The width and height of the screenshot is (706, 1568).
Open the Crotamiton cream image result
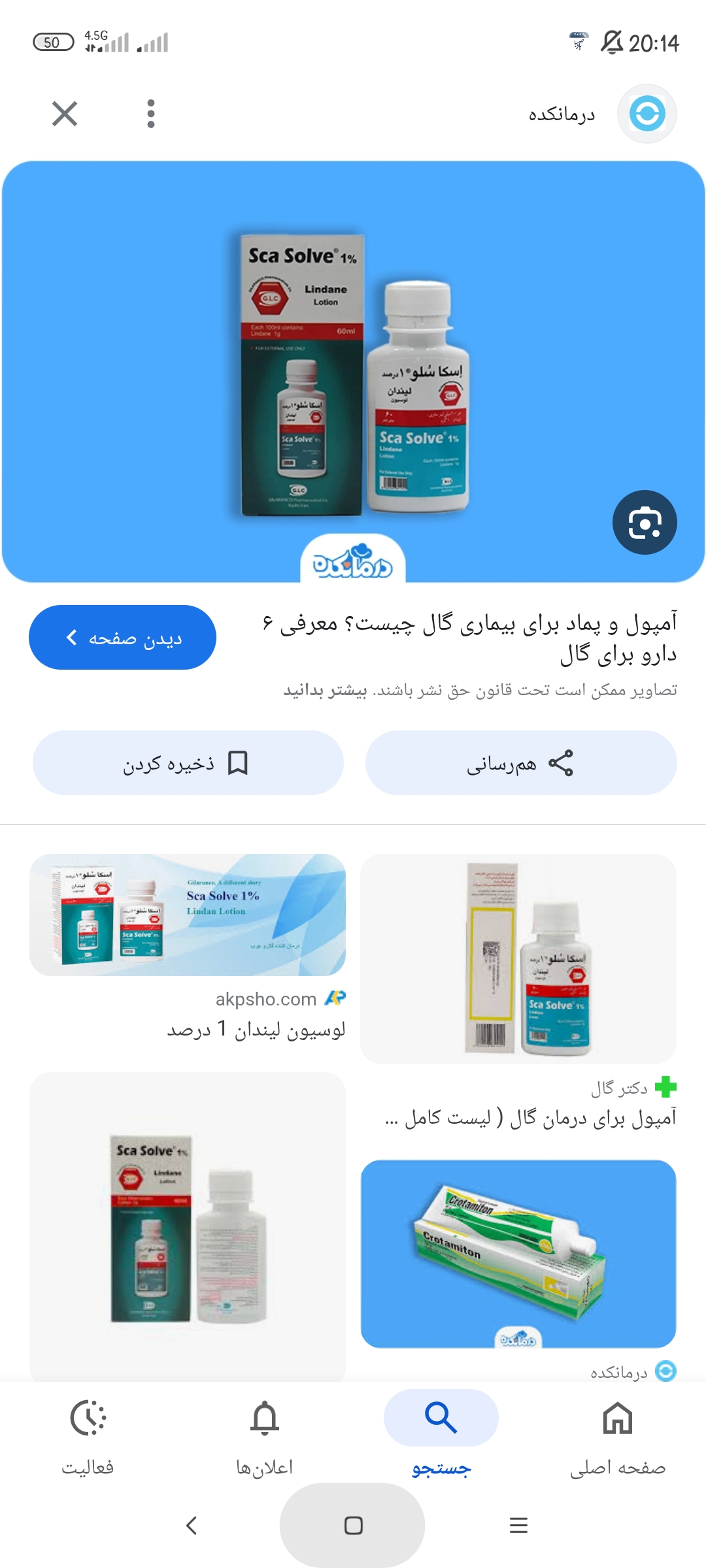(518, 1253)
